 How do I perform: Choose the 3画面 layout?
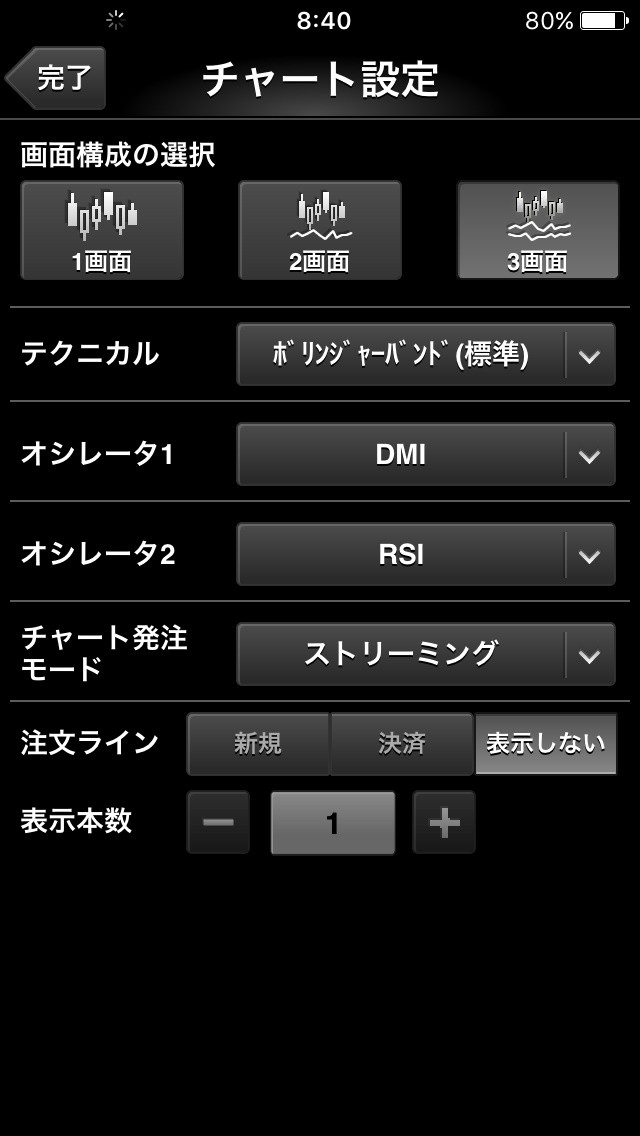pos(538,230)
